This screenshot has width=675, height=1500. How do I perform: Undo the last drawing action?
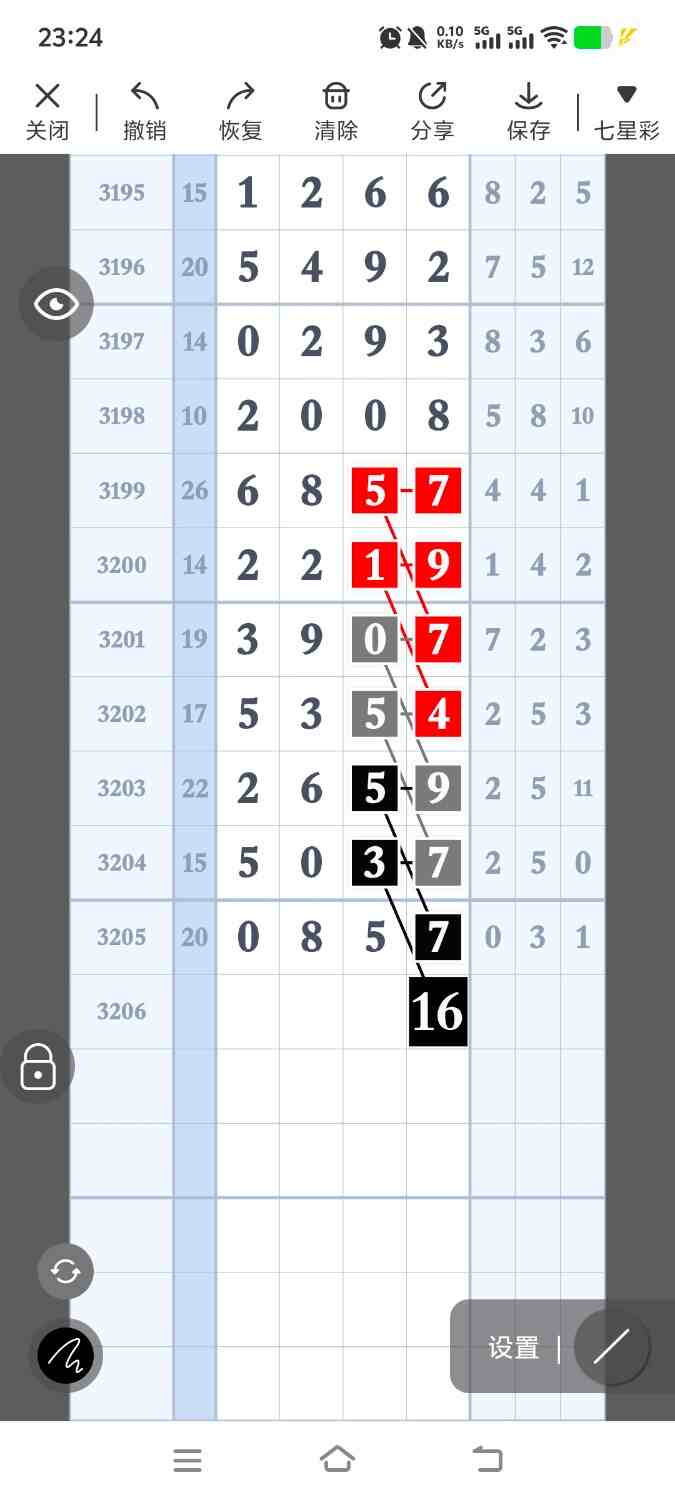(x=144, y=111)
